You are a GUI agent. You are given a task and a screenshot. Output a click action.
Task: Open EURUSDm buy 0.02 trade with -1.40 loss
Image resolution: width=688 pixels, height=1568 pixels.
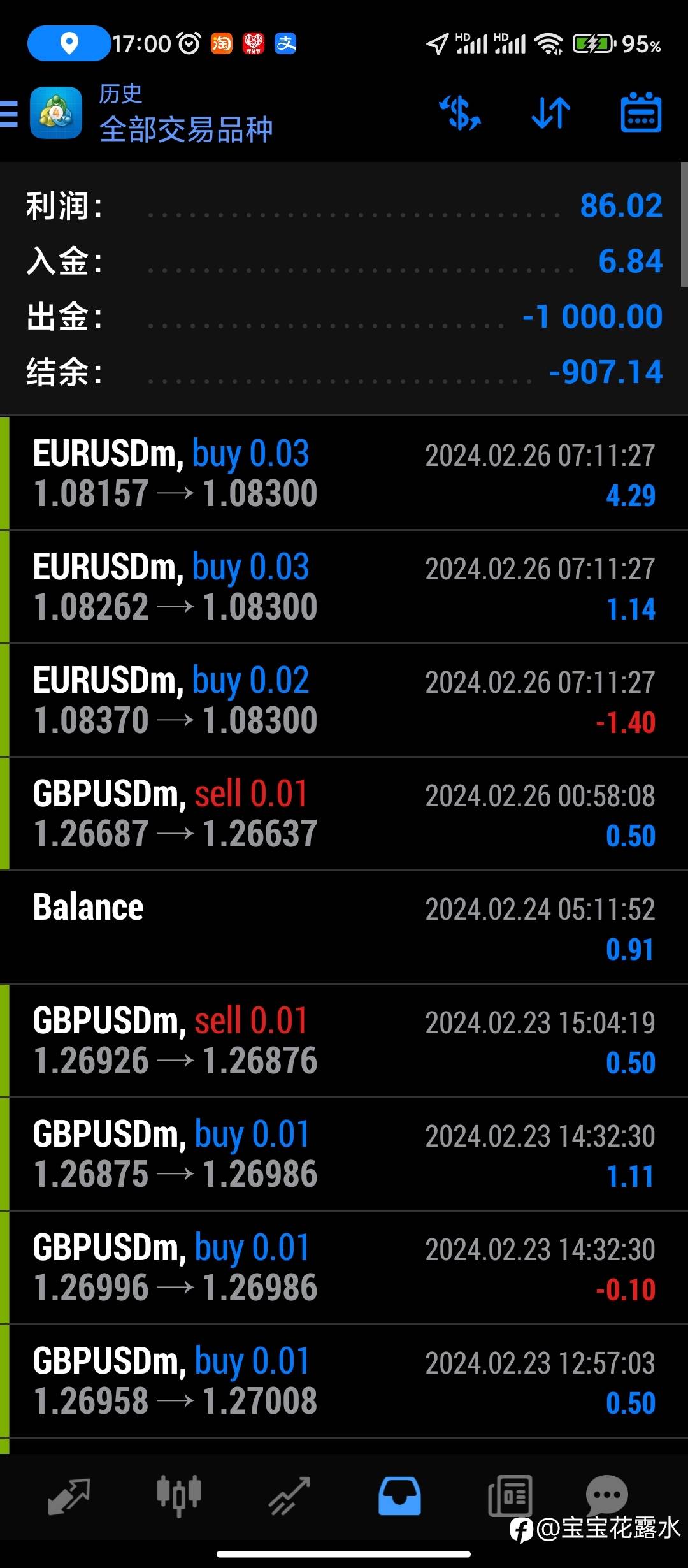point(344,700)
